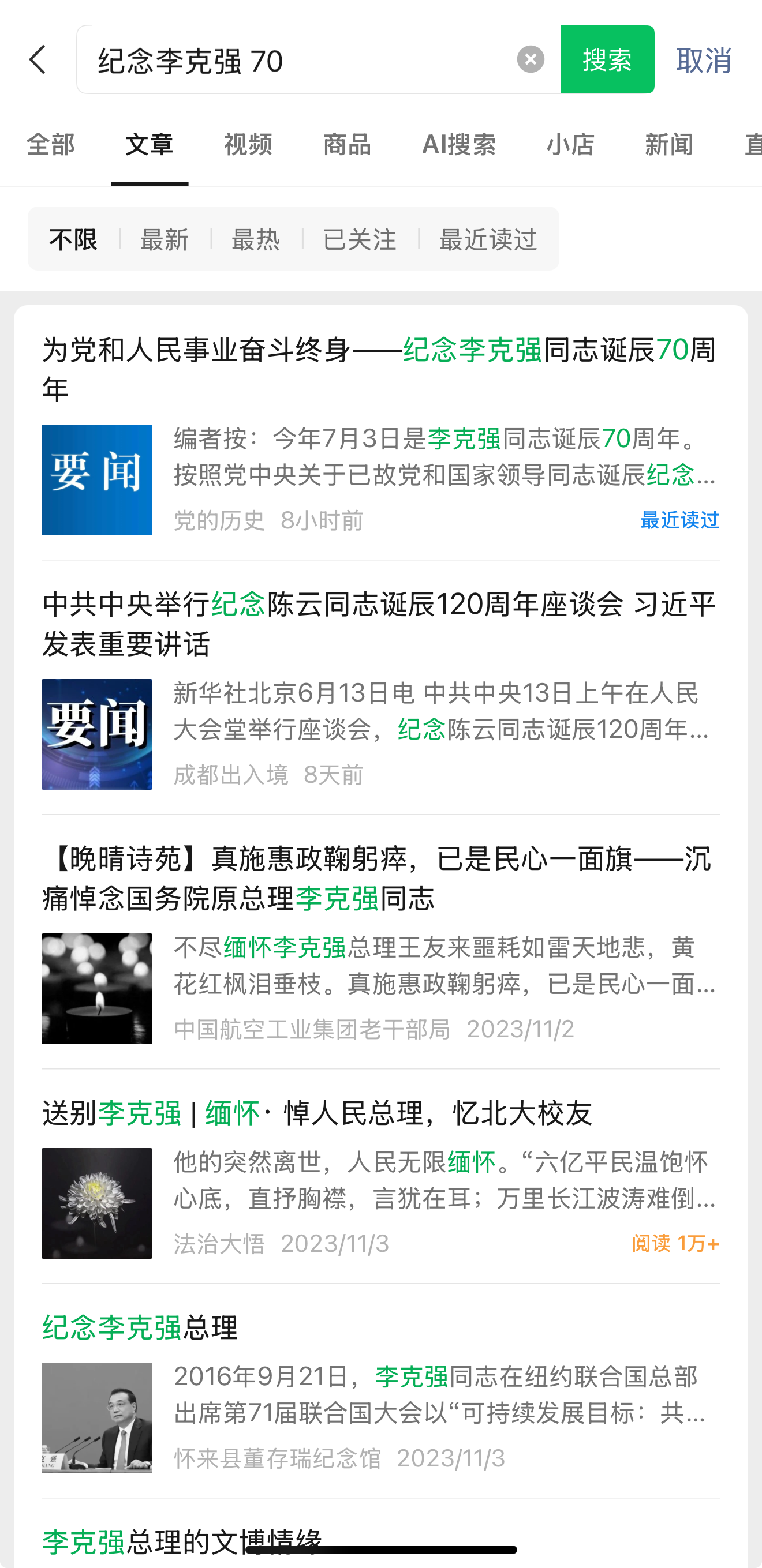Open 纪念李克强总理 from 怀来县董存瑞纪念馆

click(140, 1327)
